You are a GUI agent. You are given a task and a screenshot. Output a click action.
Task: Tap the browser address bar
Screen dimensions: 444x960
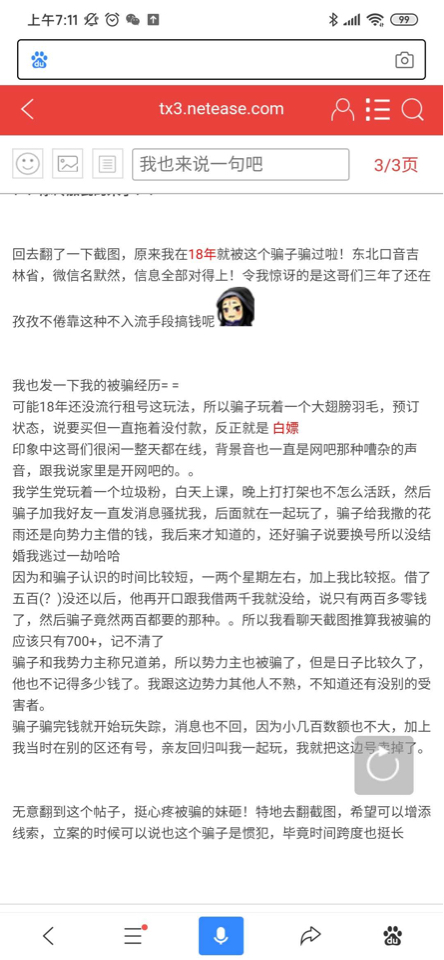(221, 60)
